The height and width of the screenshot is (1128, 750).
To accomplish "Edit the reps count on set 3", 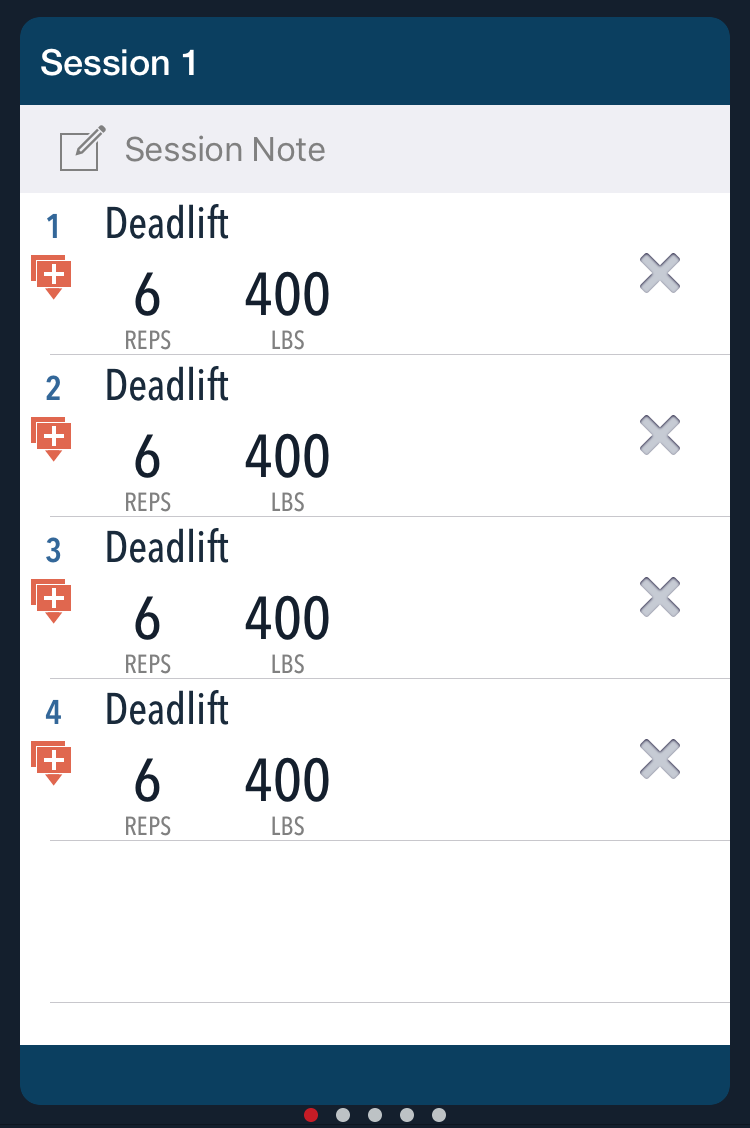I will click(147, 620).
